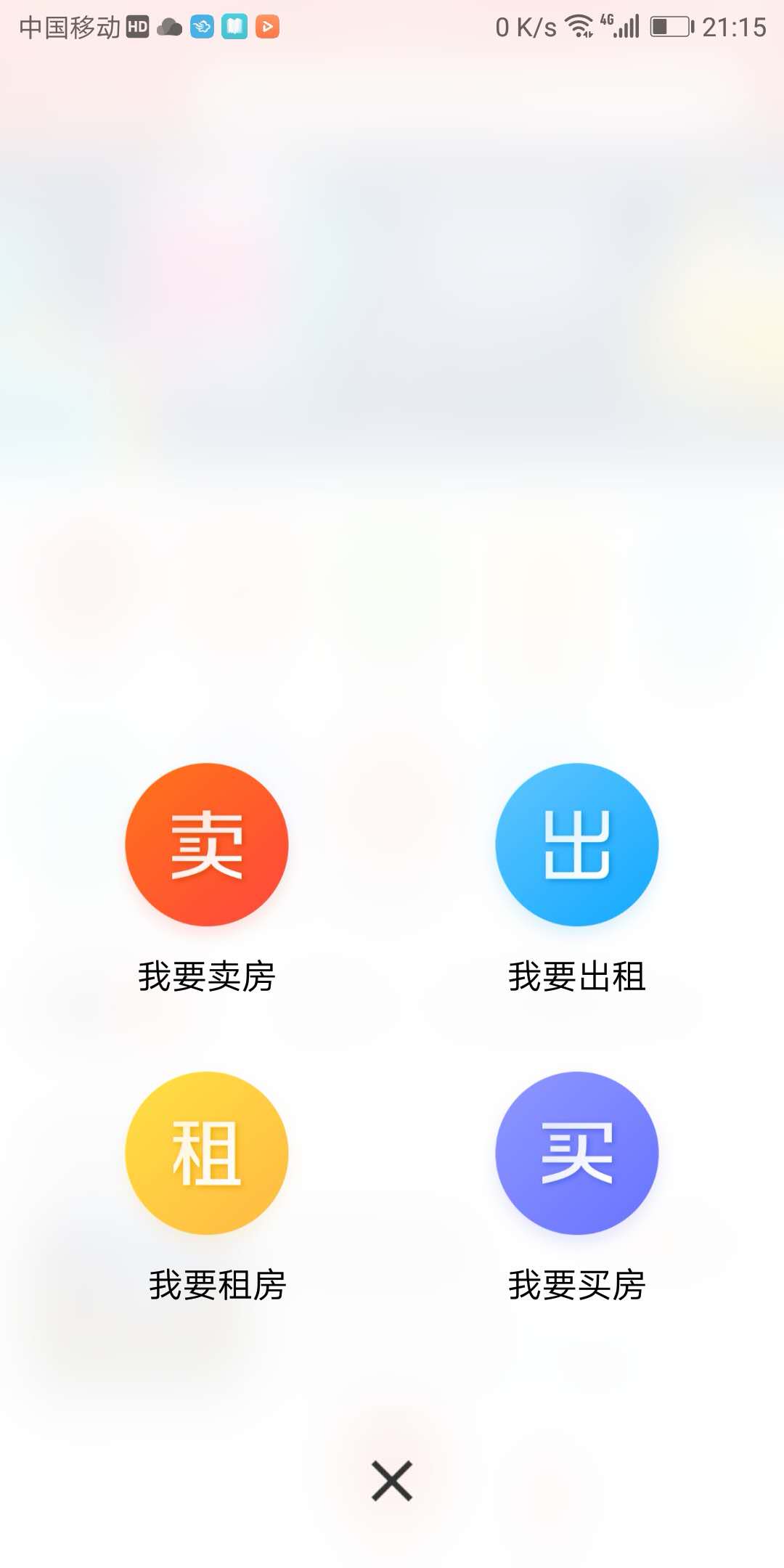Close the overlay with the X
Image resolution: width=784 pixels, height=1568 pixels.
[x=392, y=1481]
